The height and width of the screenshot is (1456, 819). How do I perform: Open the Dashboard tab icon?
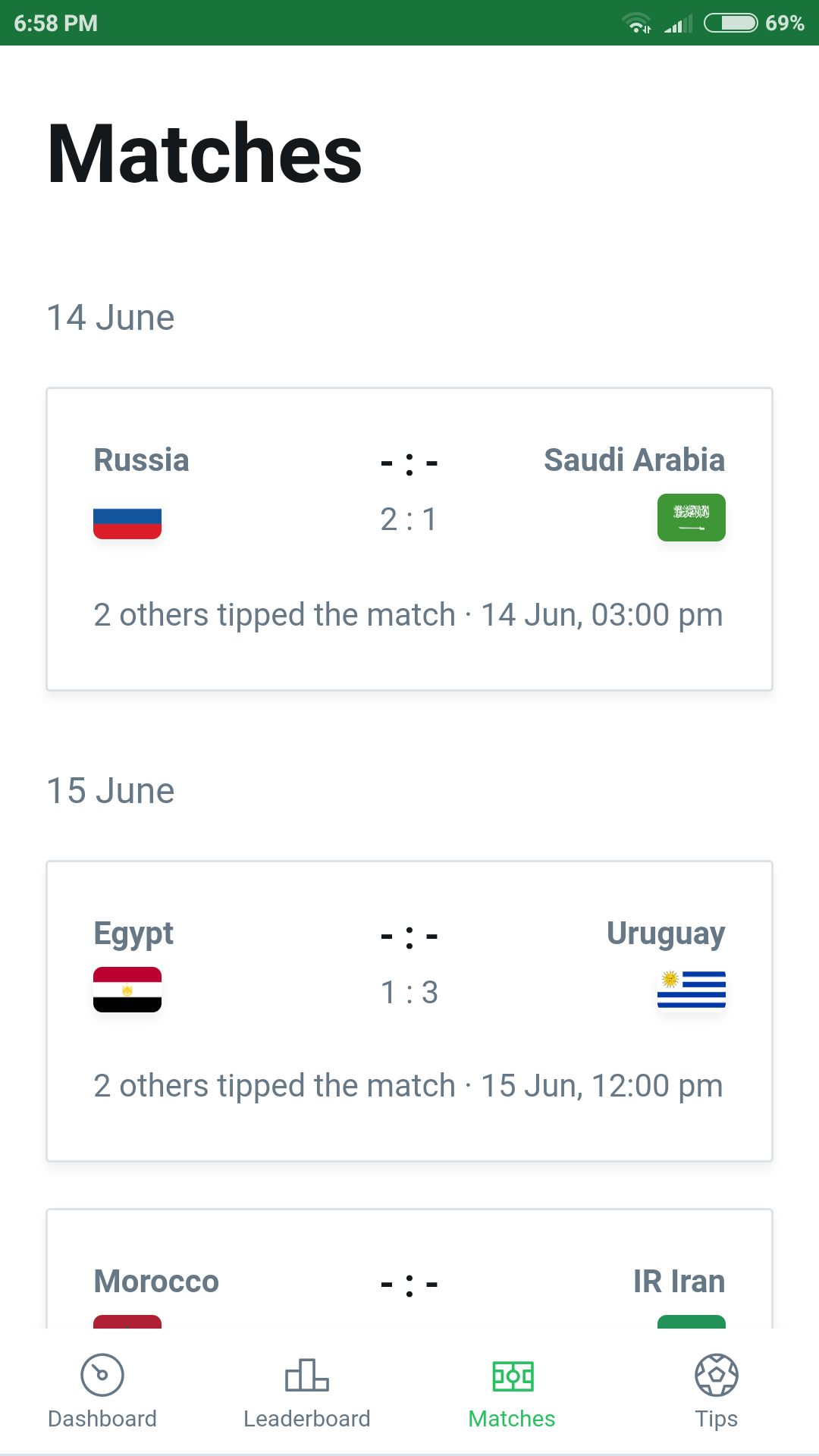(102, 1374)
